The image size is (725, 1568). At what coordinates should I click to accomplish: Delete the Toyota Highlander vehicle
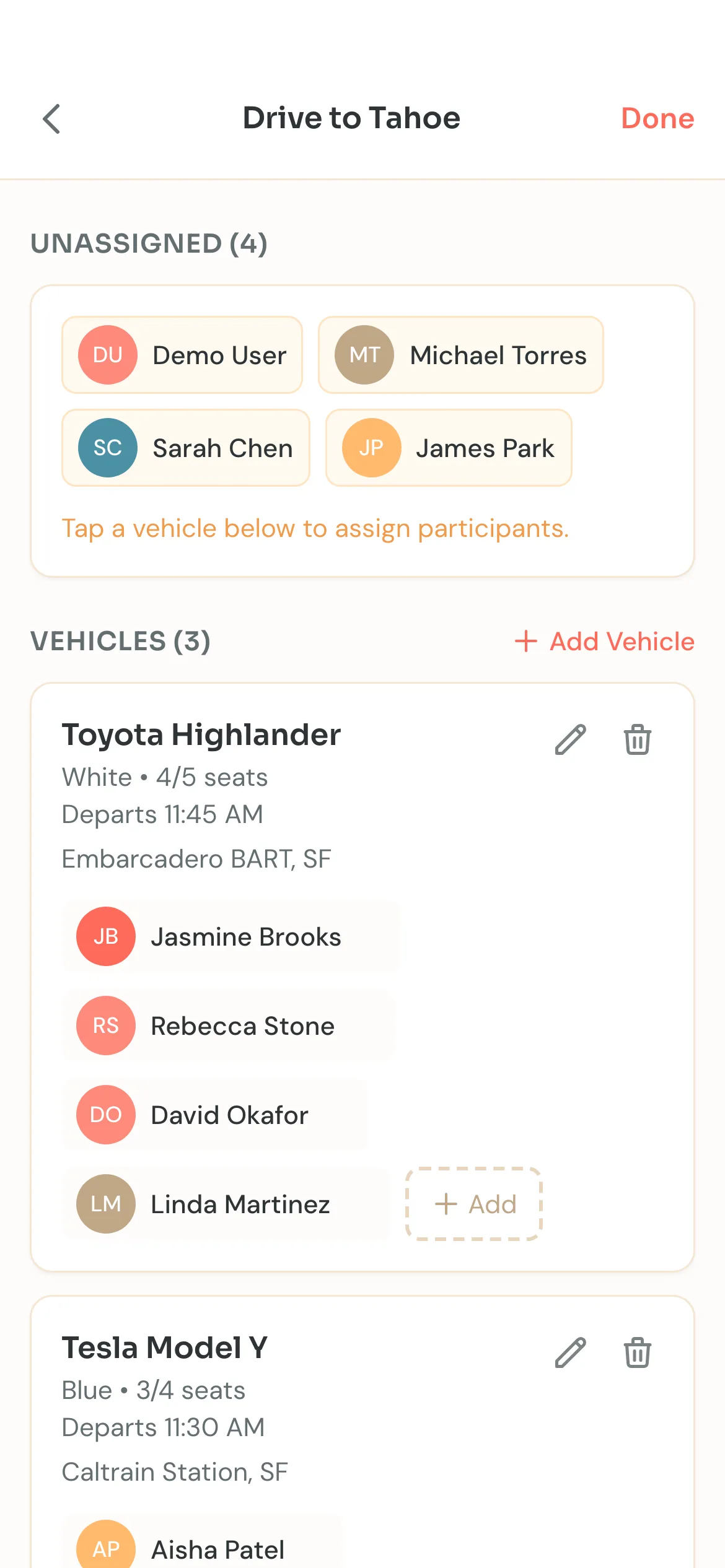pos(636,738)
